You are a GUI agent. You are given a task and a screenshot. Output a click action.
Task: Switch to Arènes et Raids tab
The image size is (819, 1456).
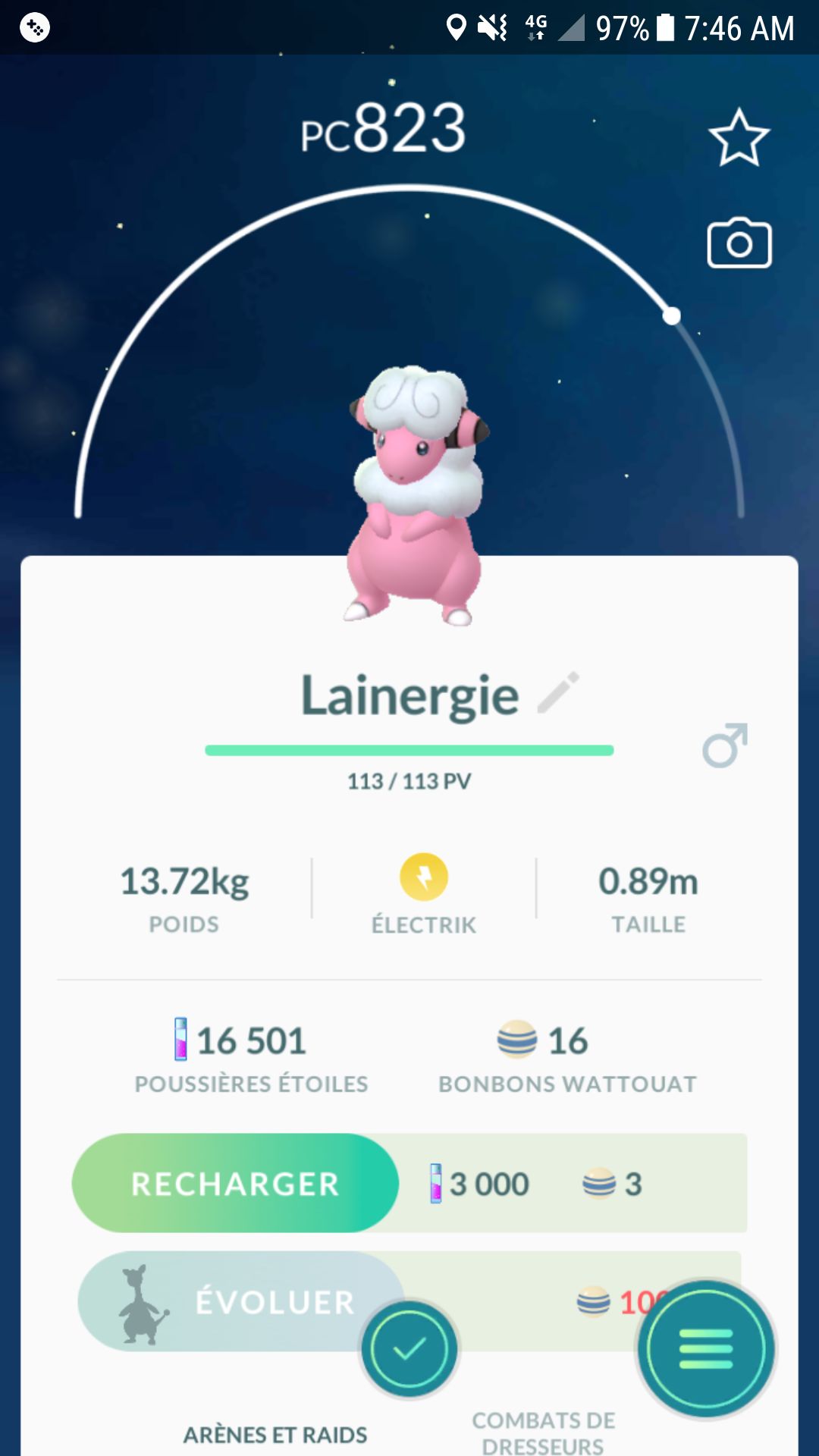pyautogui.click(x=275, y=1435)
